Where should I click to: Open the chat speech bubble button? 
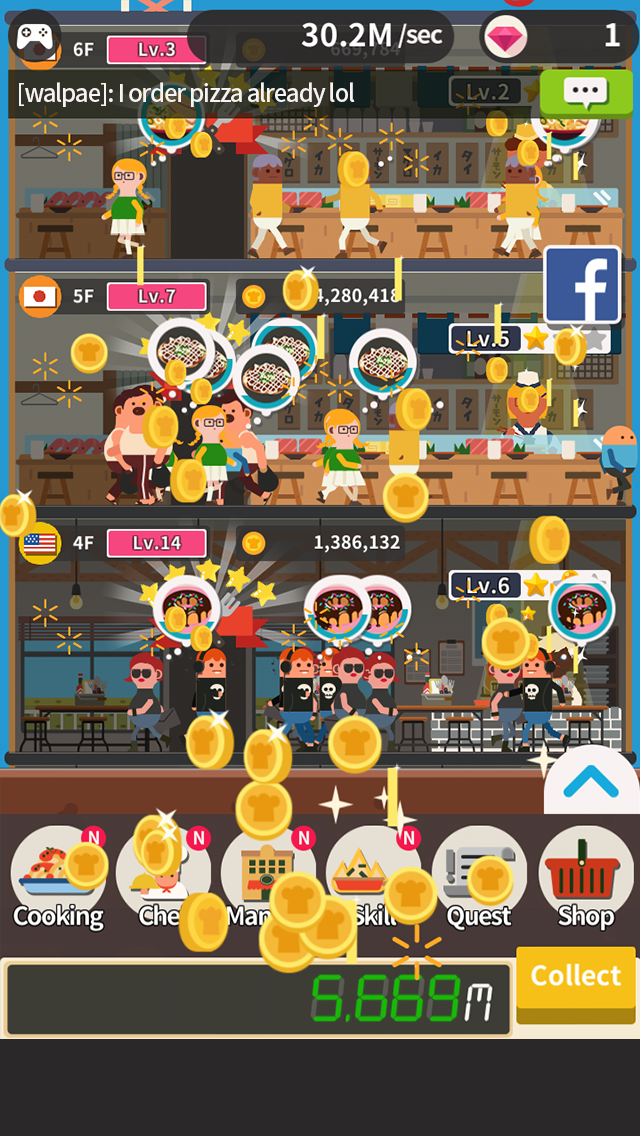pos(586,94)
